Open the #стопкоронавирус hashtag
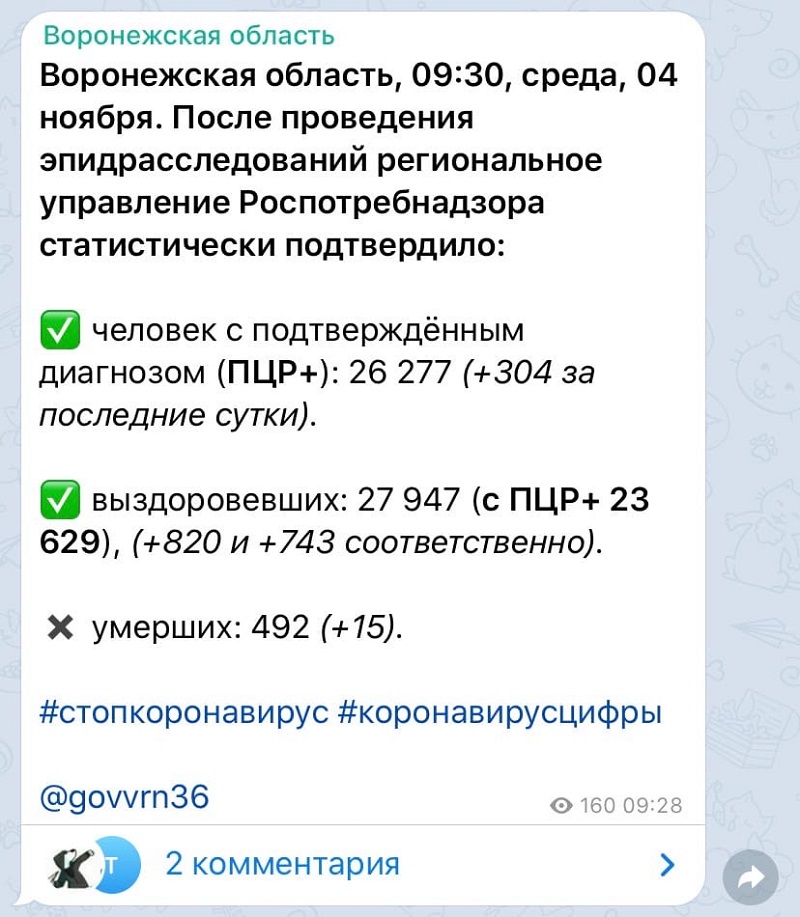Image resolution: width=800 pixels, height=917 pixels. point(184,714)
